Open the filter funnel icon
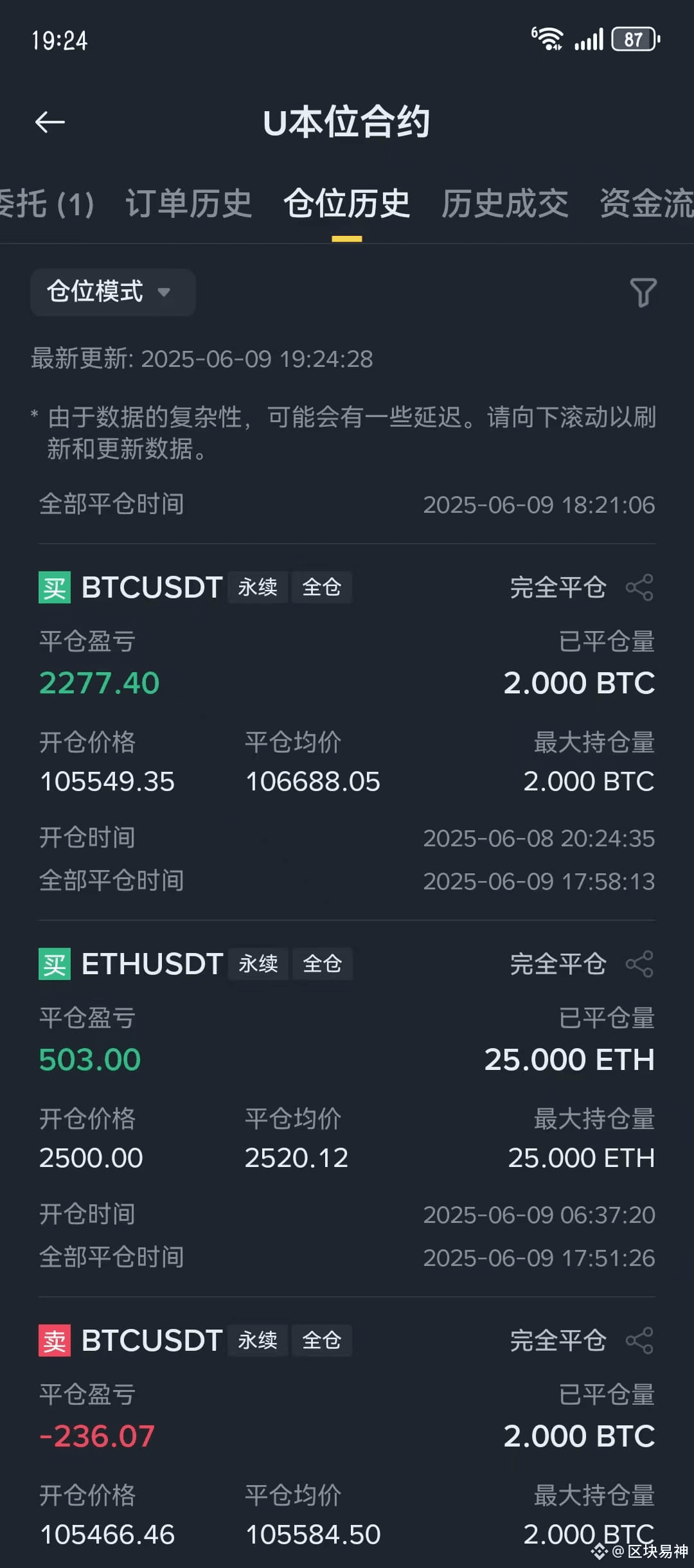This screenshot has height=1568, width=694. (x=643, y=292)
